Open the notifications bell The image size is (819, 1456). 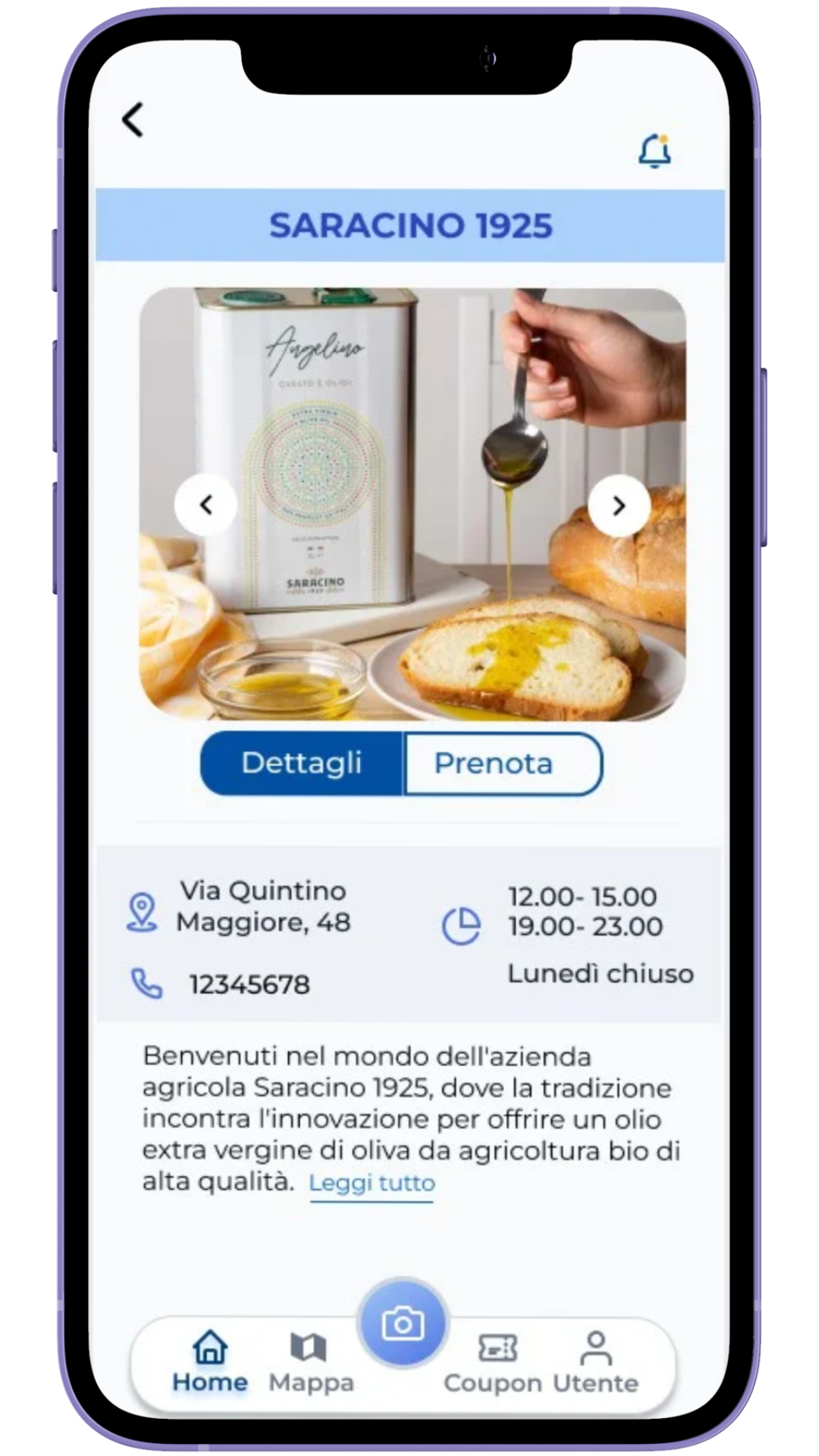point(654,151)
